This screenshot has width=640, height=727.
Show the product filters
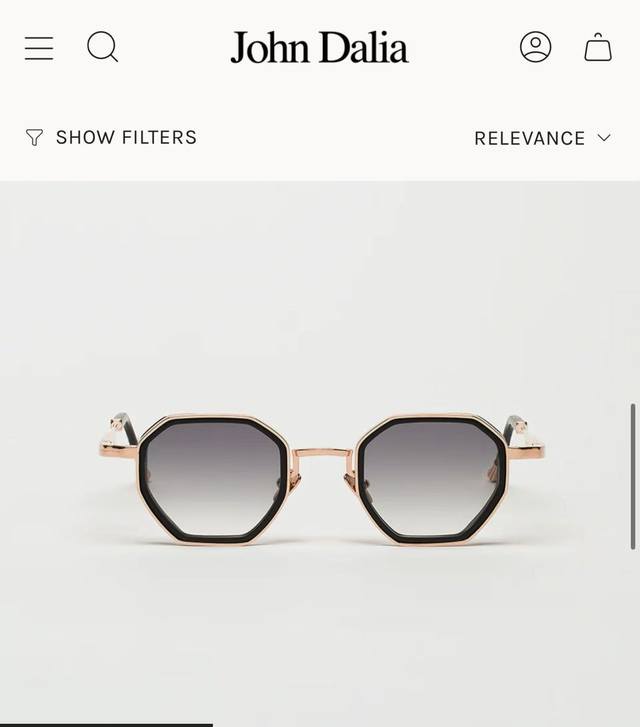click(111, 138)
